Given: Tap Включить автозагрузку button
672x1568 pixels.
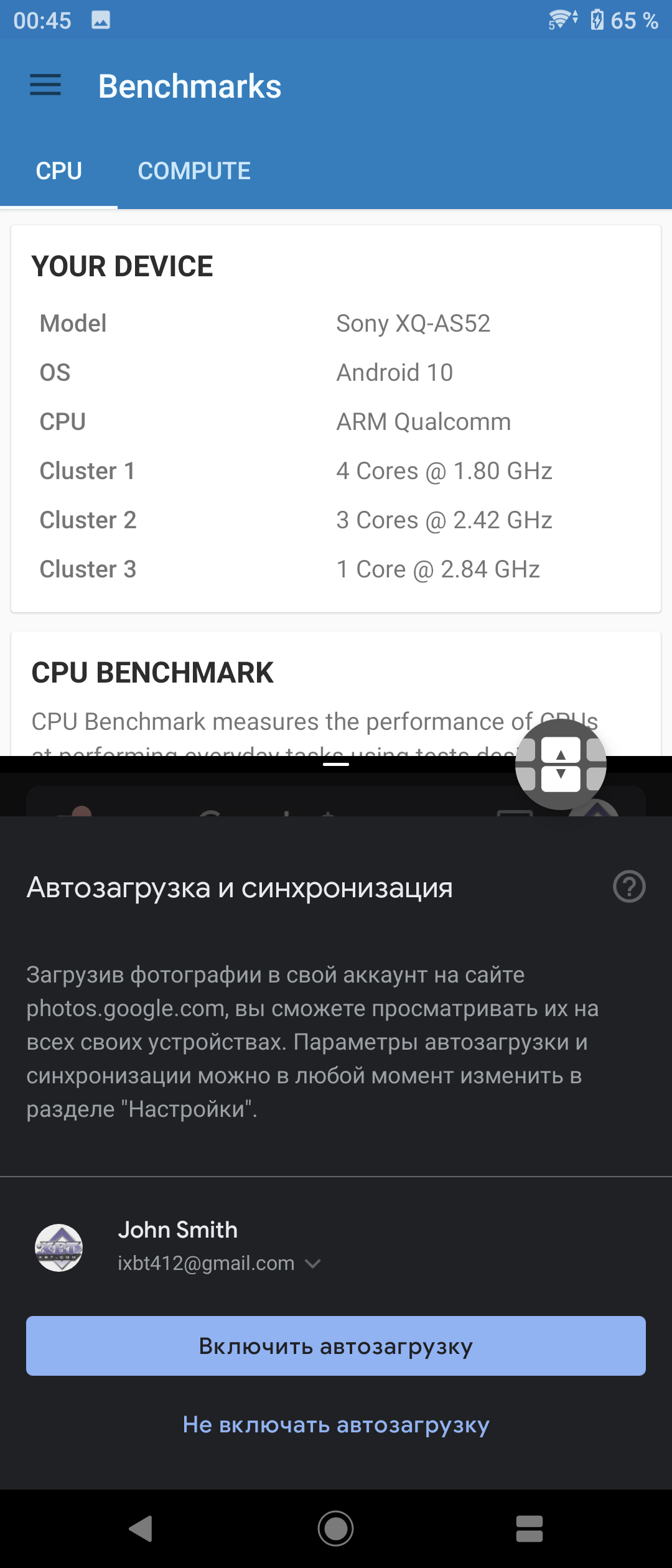Looking at the screenshot, I should [x=336, y=1346].
